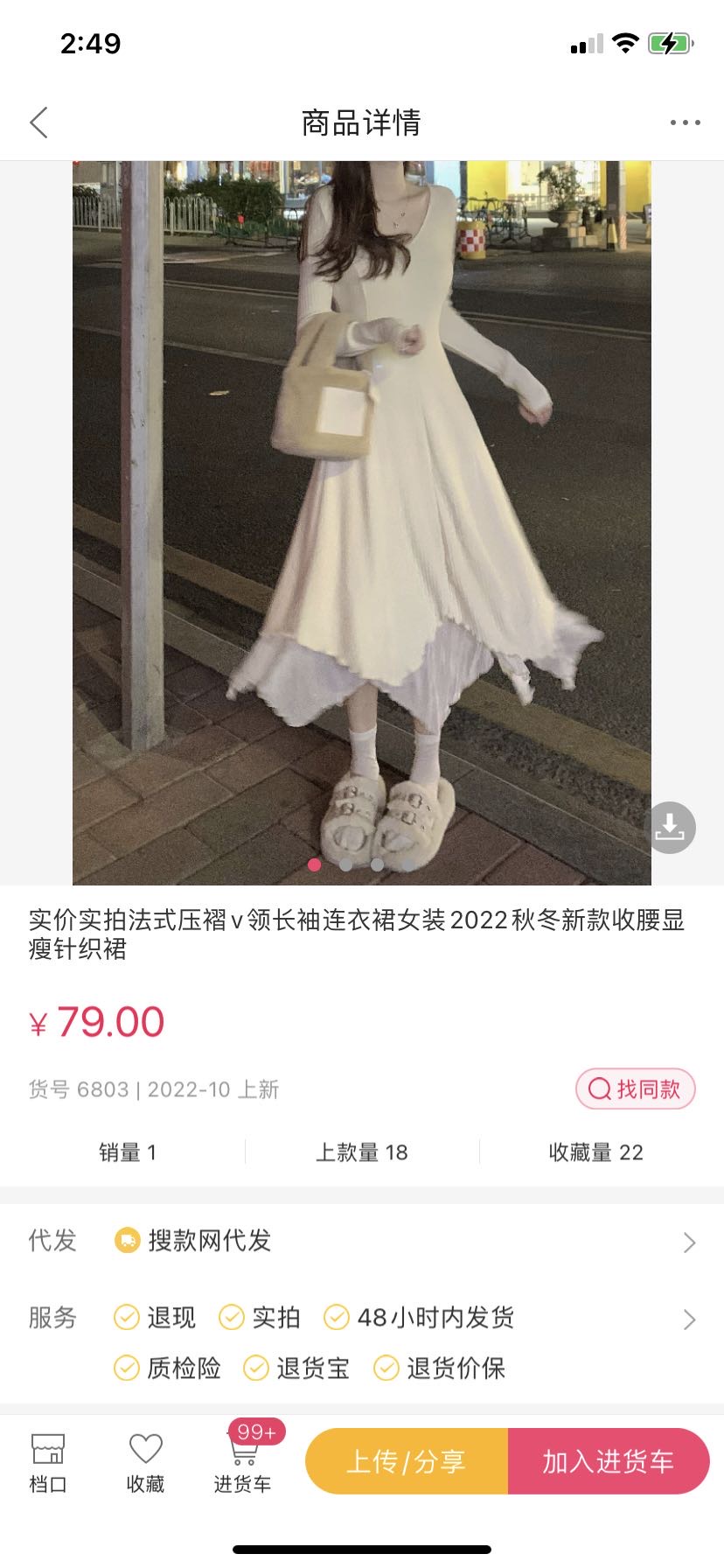The width and height of the screenshot is (724, 1568).
Task: Tap the 上传/分享 button
Action: 407,1461
